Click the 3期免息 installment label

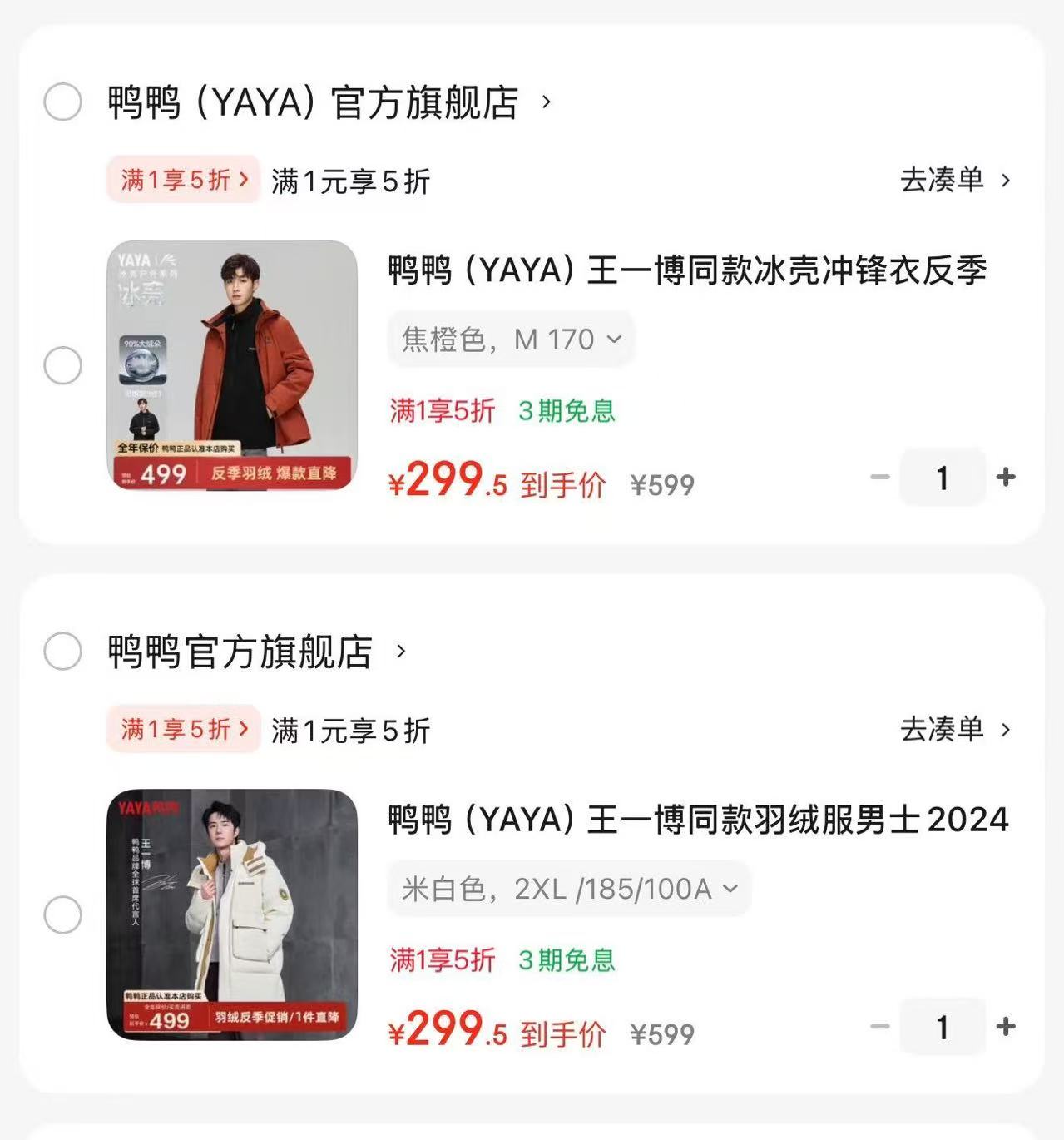(x=566, y=411)
